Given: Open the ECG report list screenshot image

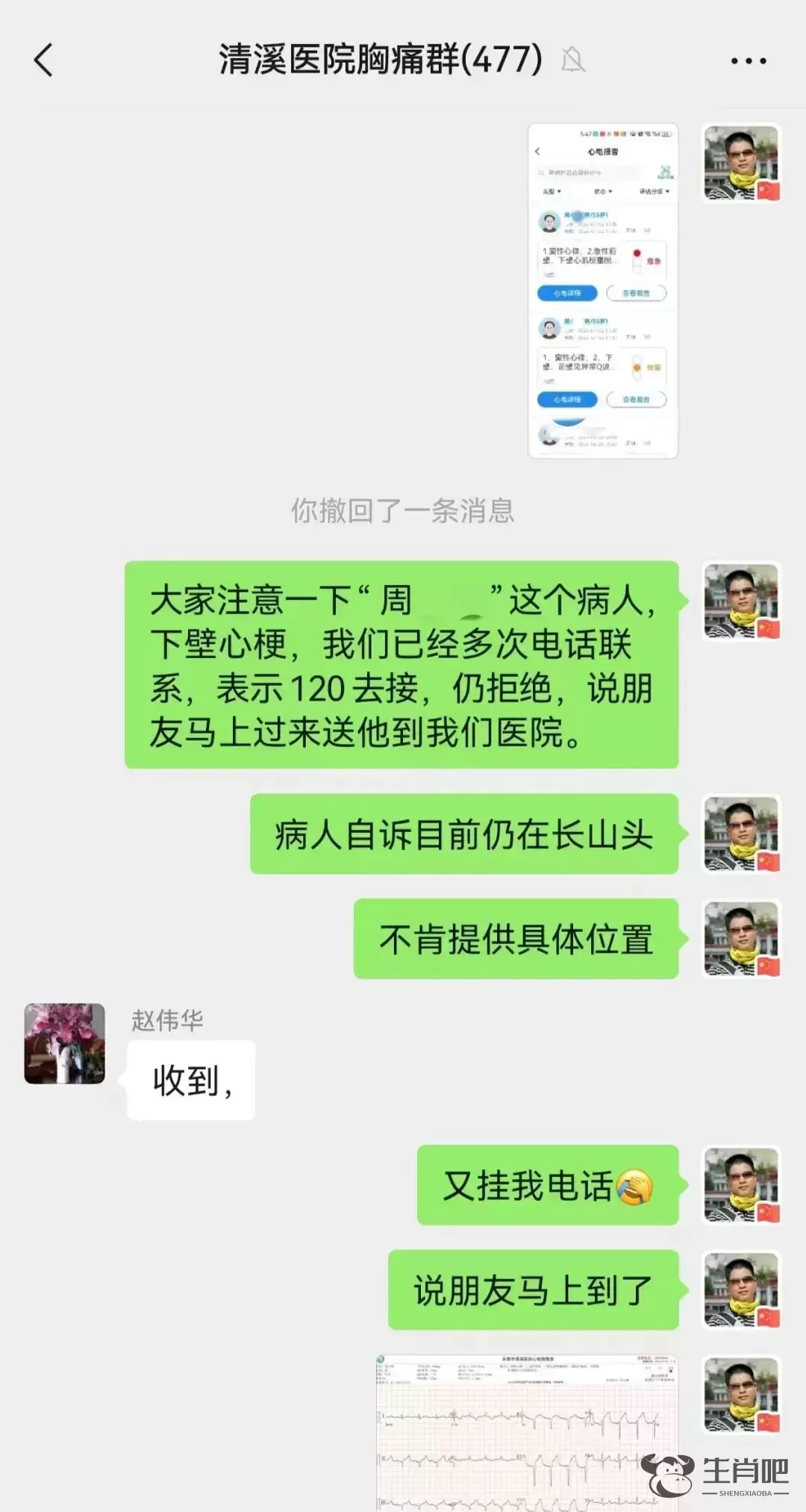Looking at the screenshot, I should coord(602,291).
